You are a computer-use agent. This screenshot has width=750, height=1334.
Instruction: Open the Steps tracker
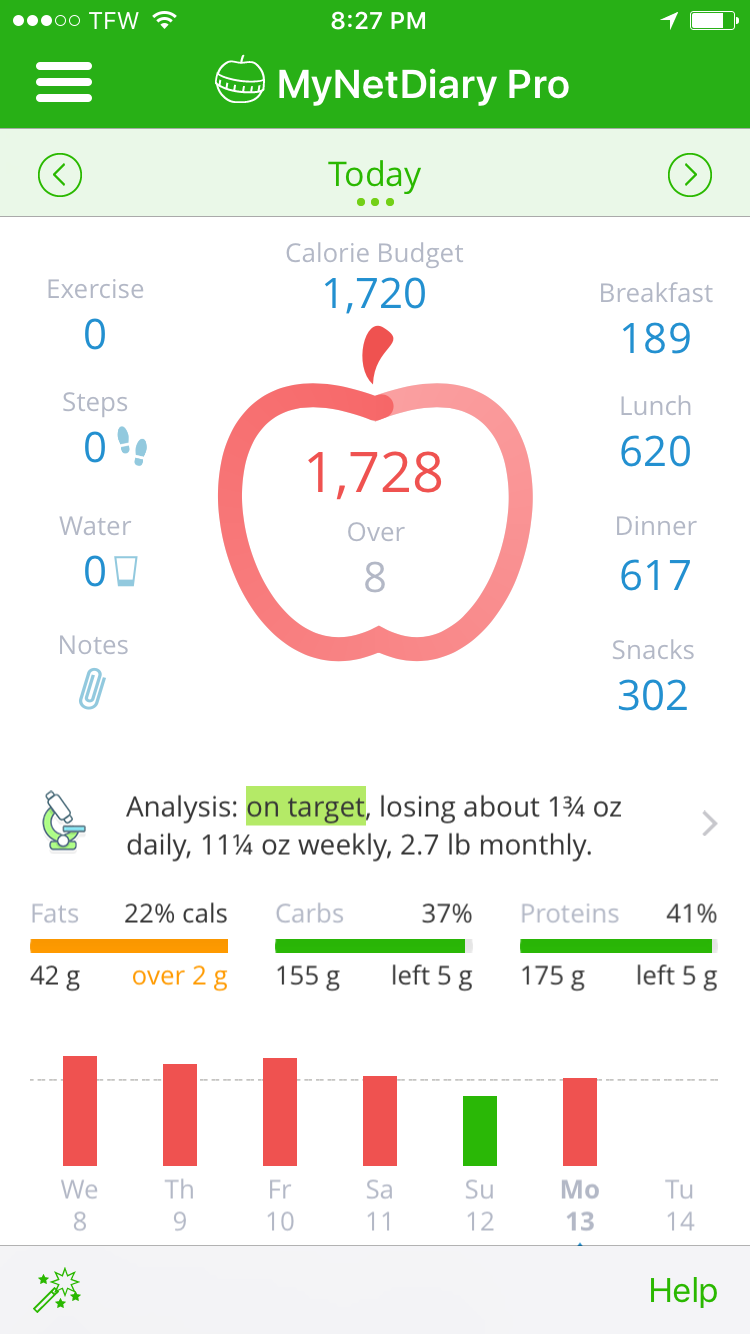(103, 428)
